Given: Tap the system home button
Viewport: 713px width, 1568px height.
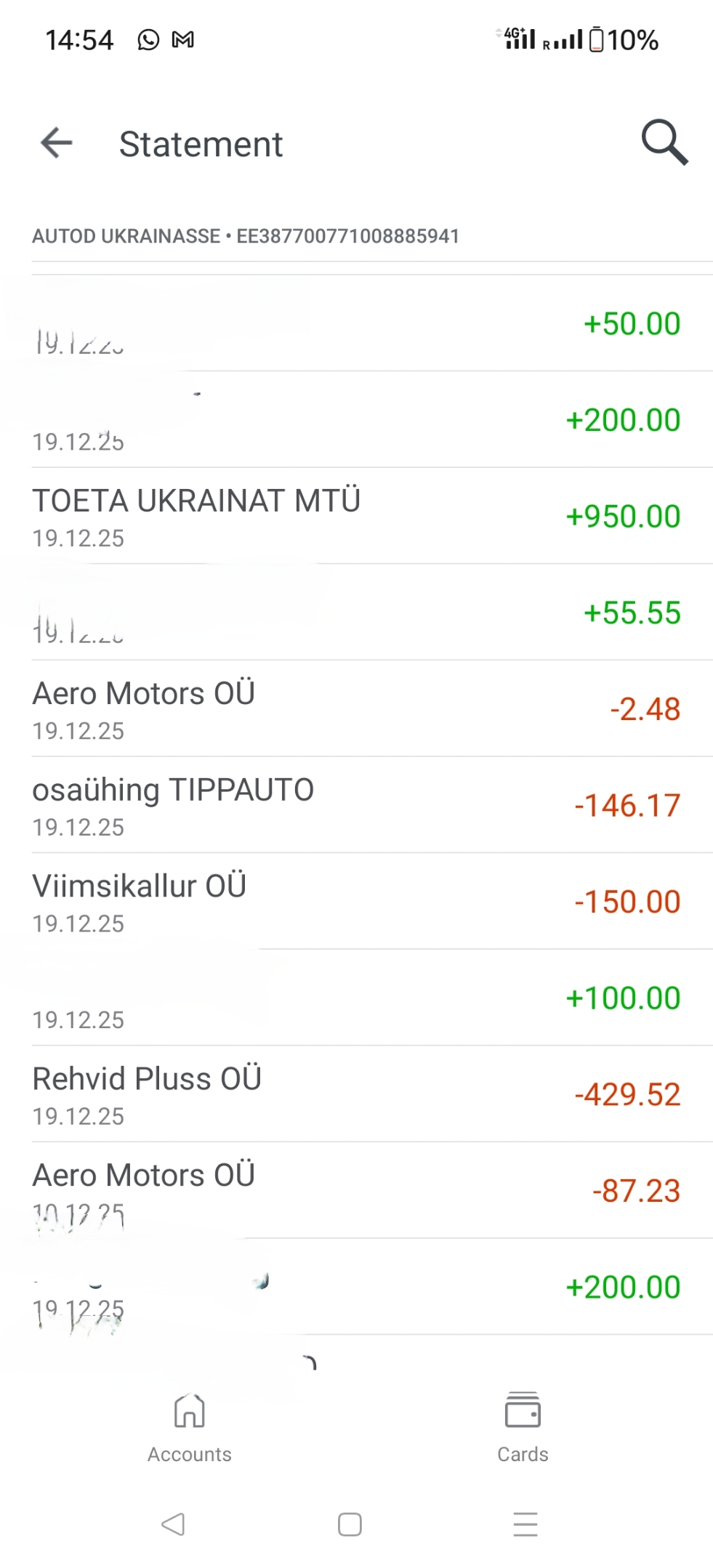Looking at the screenshot, I should click(350, 1524).
